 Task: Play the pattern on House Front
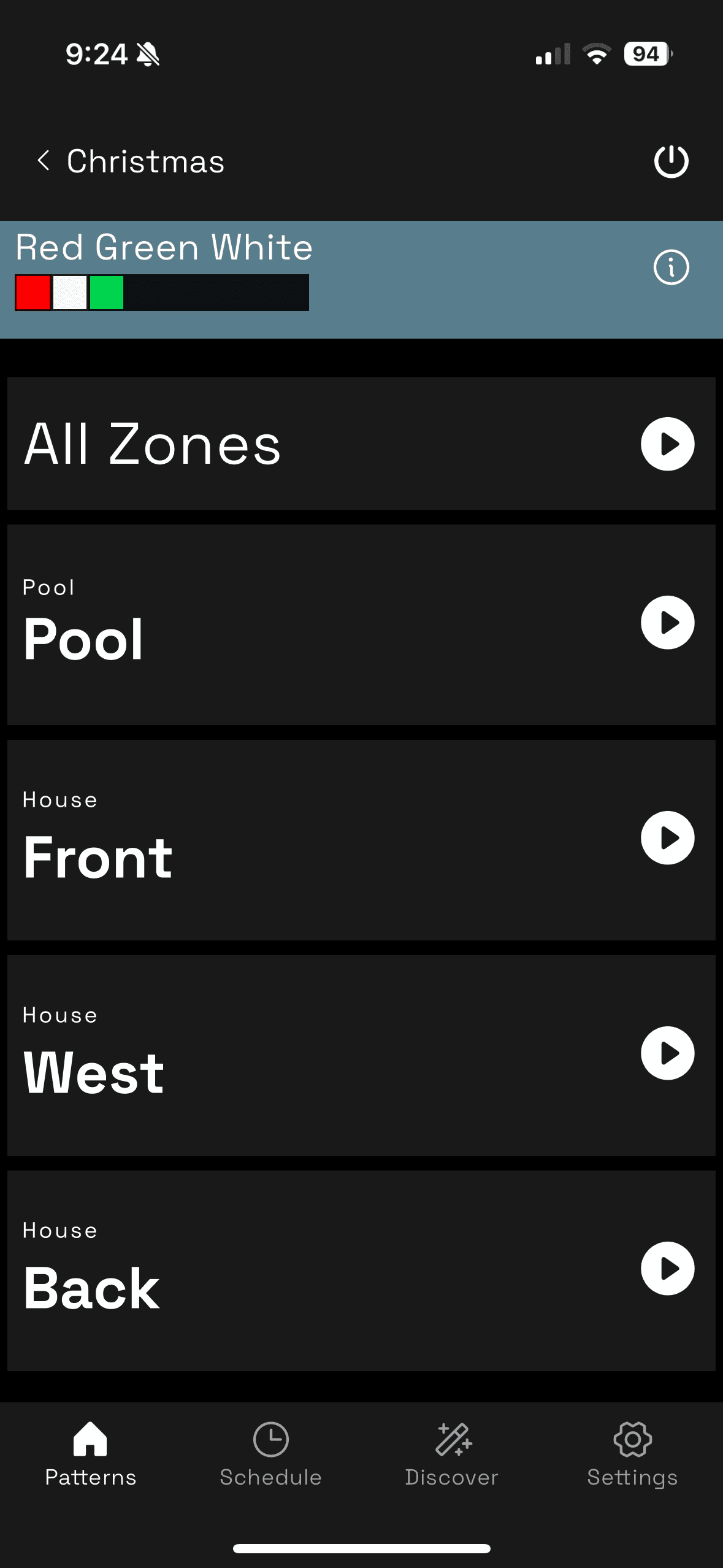coord(667,837)
